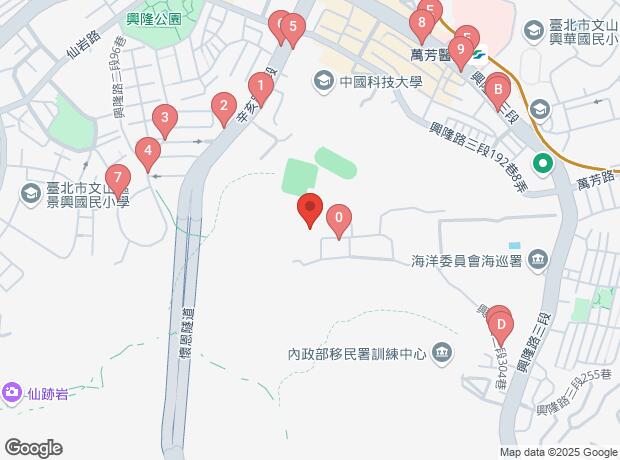The height and width of the screenshot is (460, 620).
Task: Open 中國科技大學 place on map
Action: [x=324, y=79]
